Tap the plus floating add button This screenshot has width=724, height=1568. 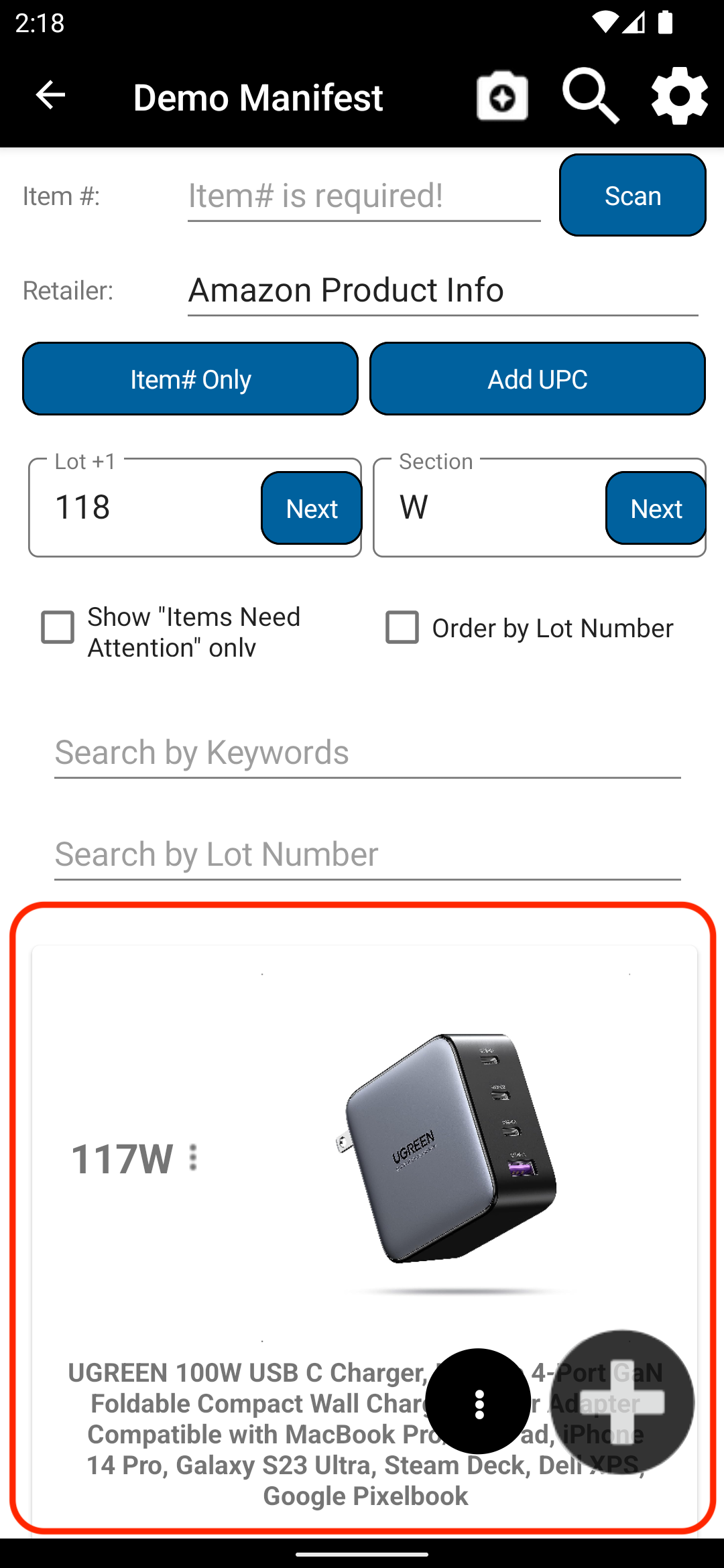621,1402
